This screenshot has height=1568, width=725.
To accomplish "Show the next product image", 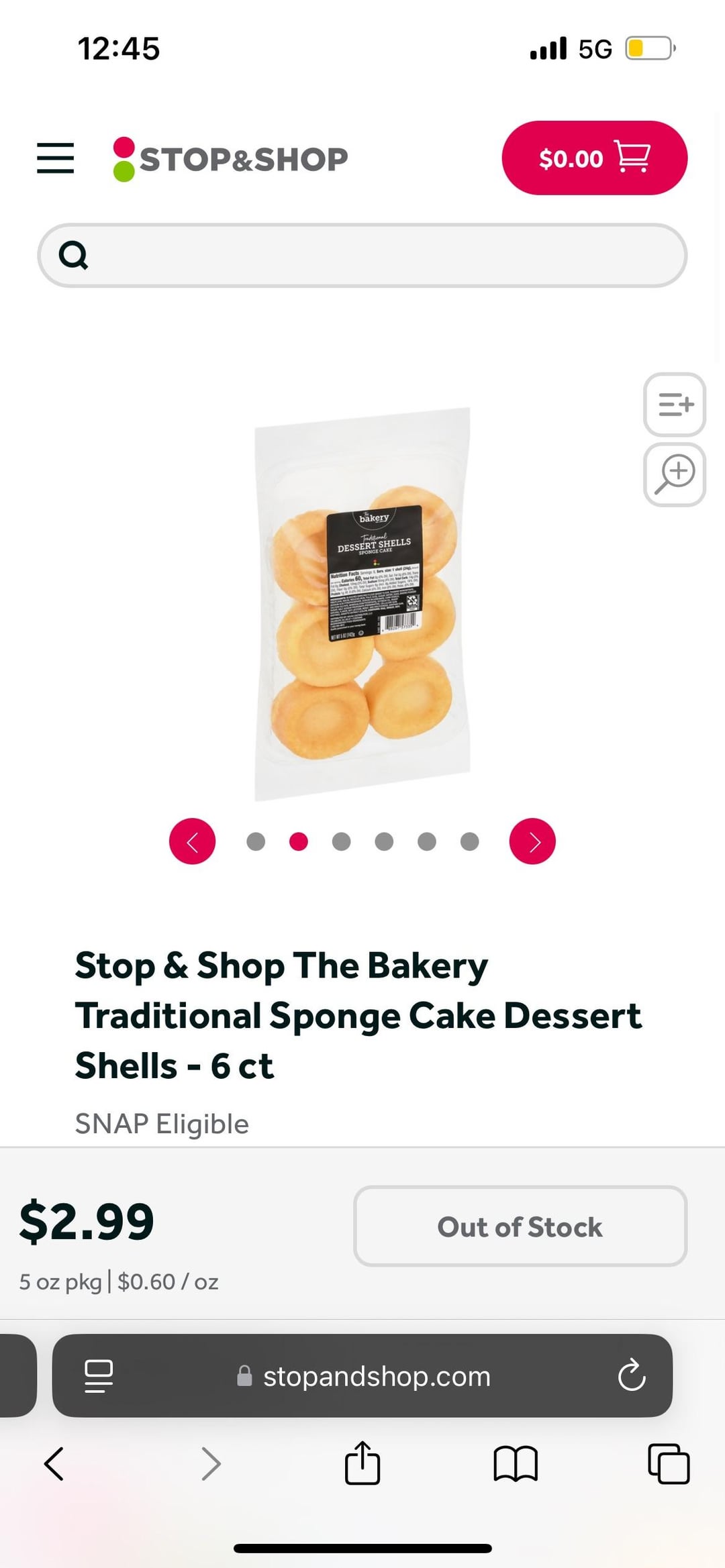I will (x=532, y=841).
